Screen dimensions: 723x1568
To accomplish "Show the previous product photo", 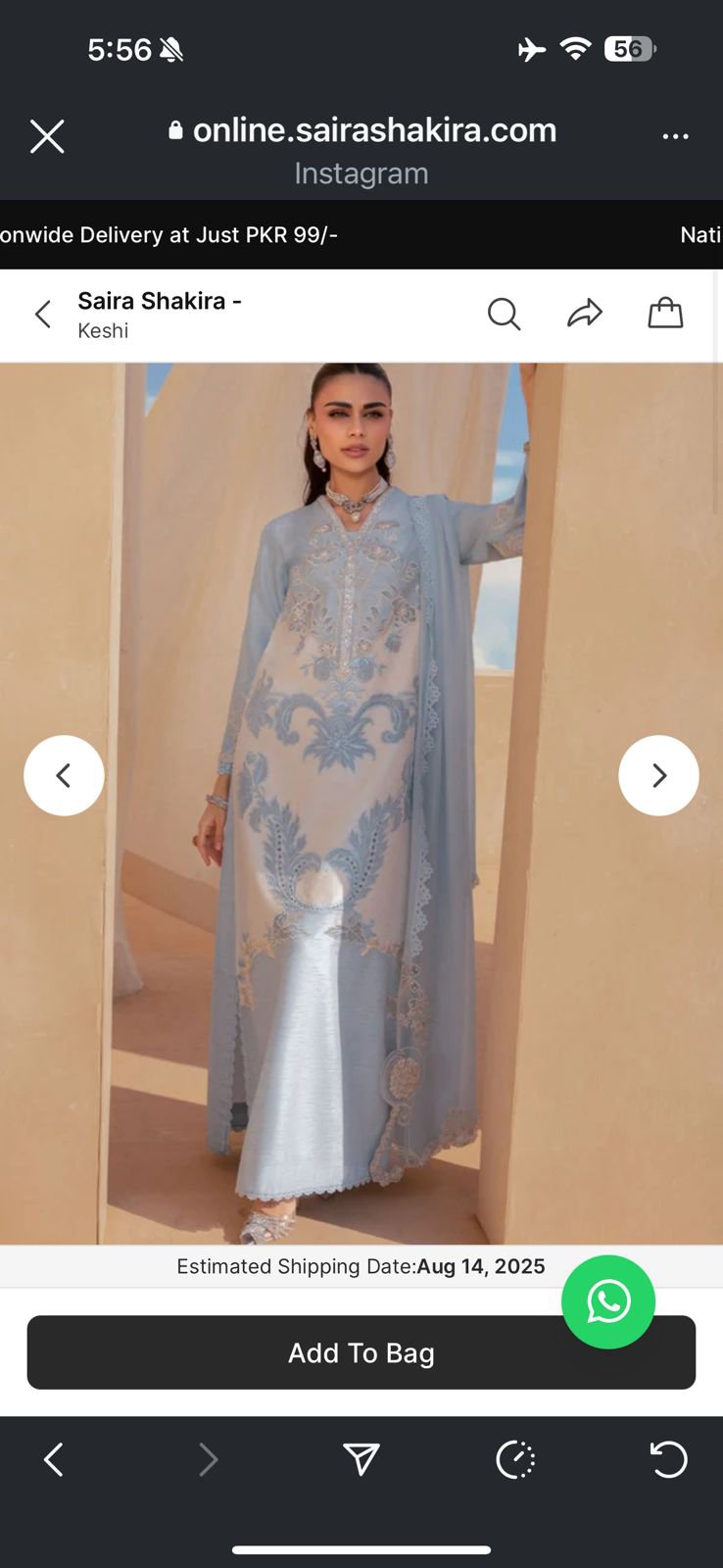I will click(64, 775).
